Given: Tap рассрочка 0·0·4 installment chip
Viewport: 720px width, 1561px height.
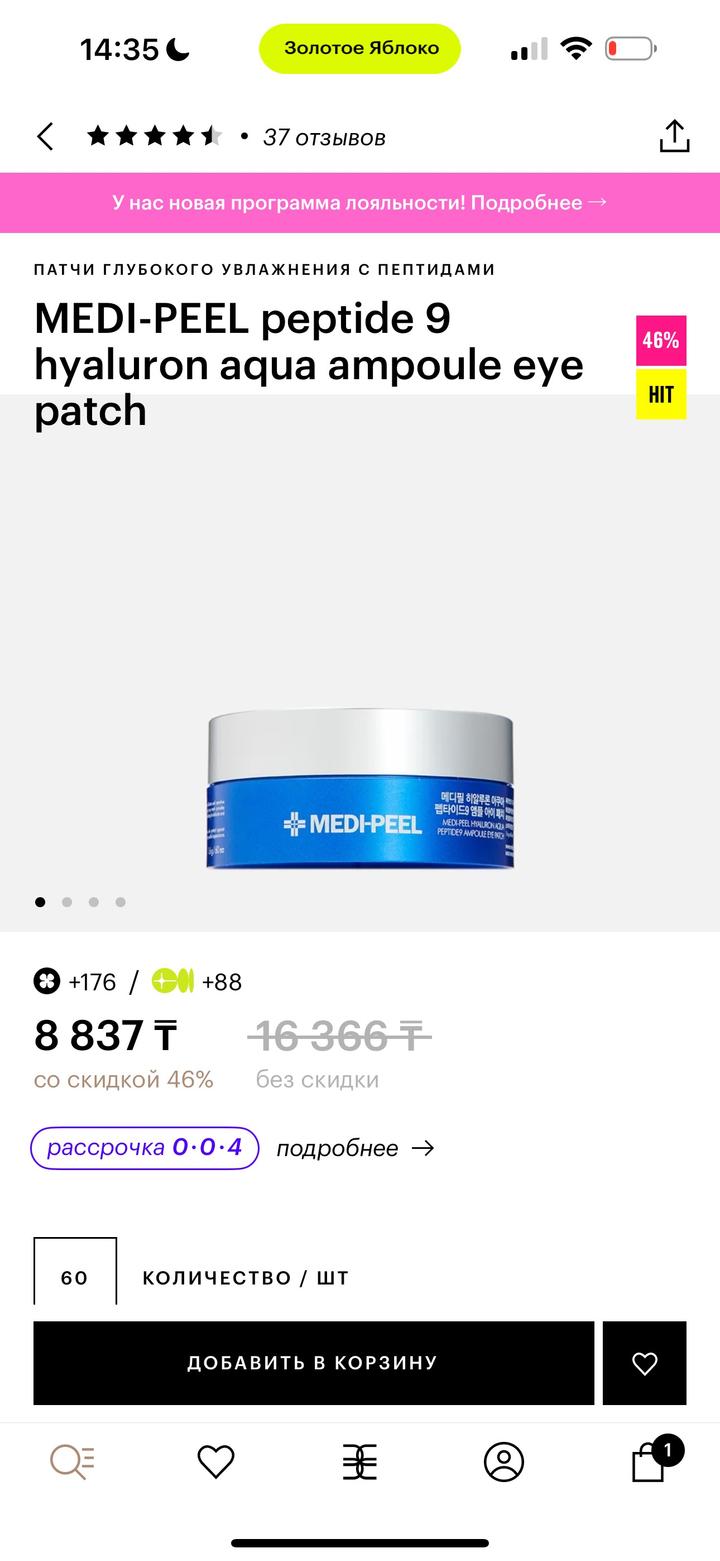Looking at the screenshot, I should tap(145, 1147).
